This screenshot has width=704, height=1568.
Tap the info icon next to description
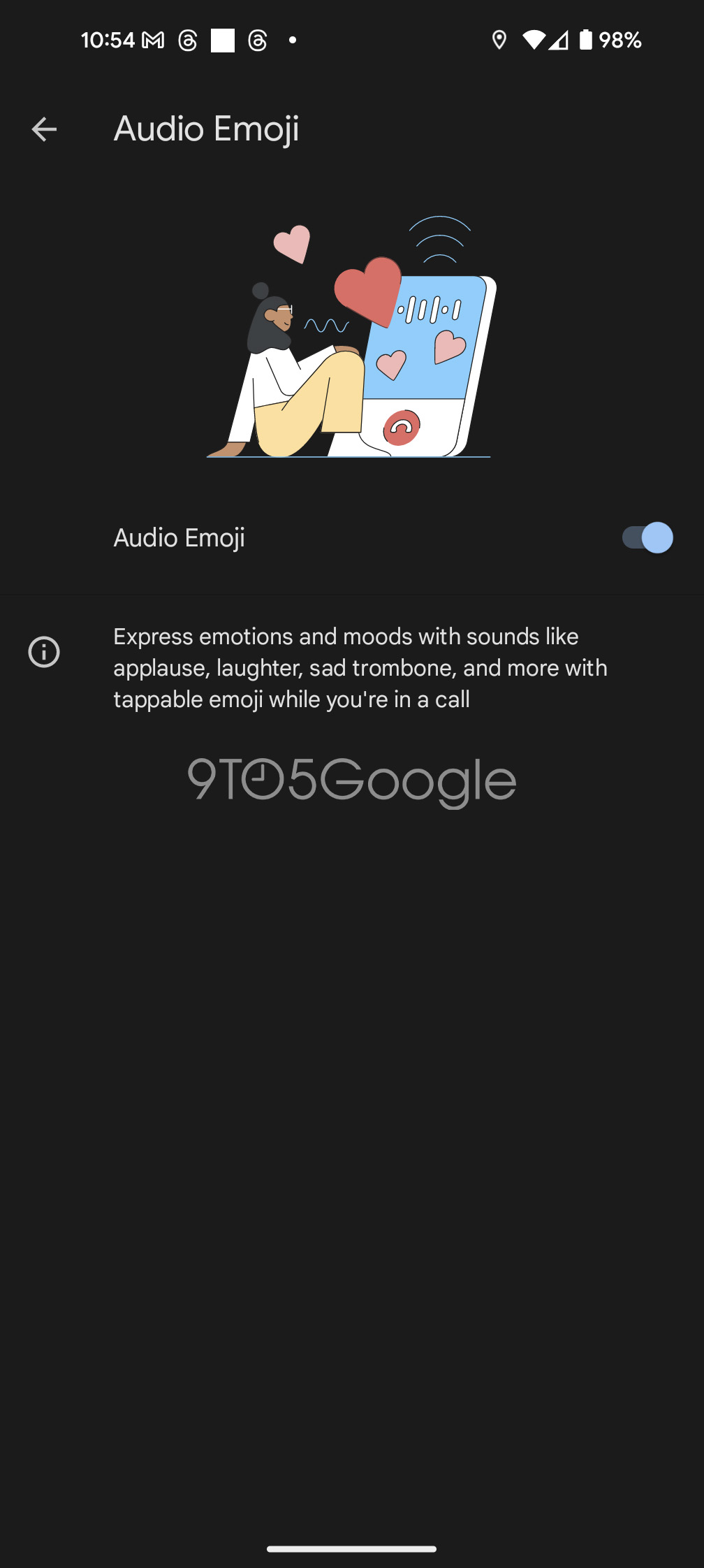point(43,652)
